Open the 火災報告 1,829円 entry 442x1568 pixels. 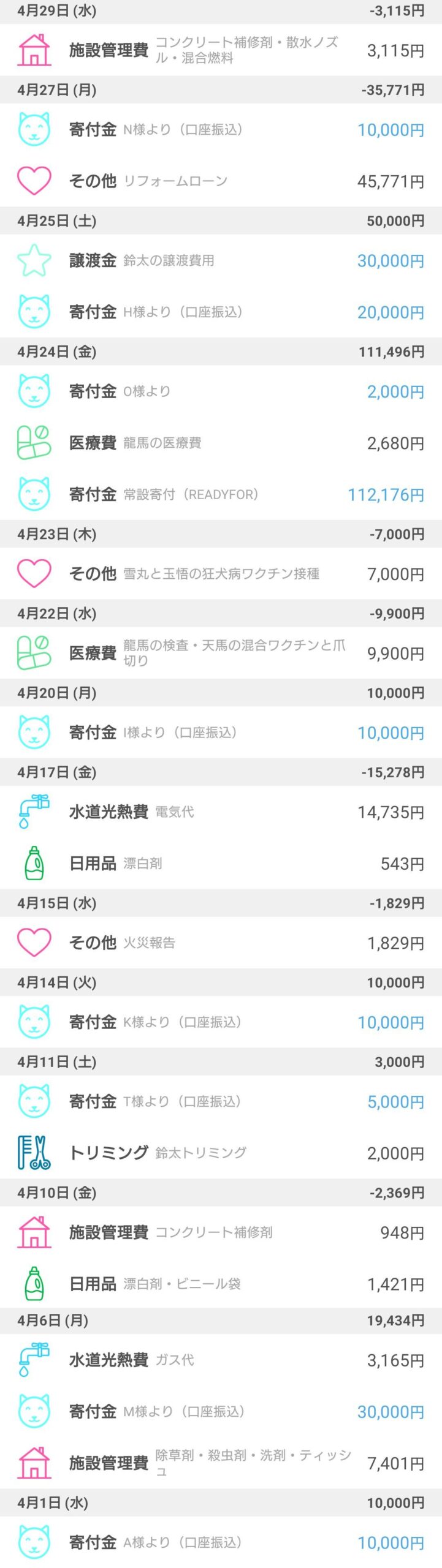click(x=221, y=943)
